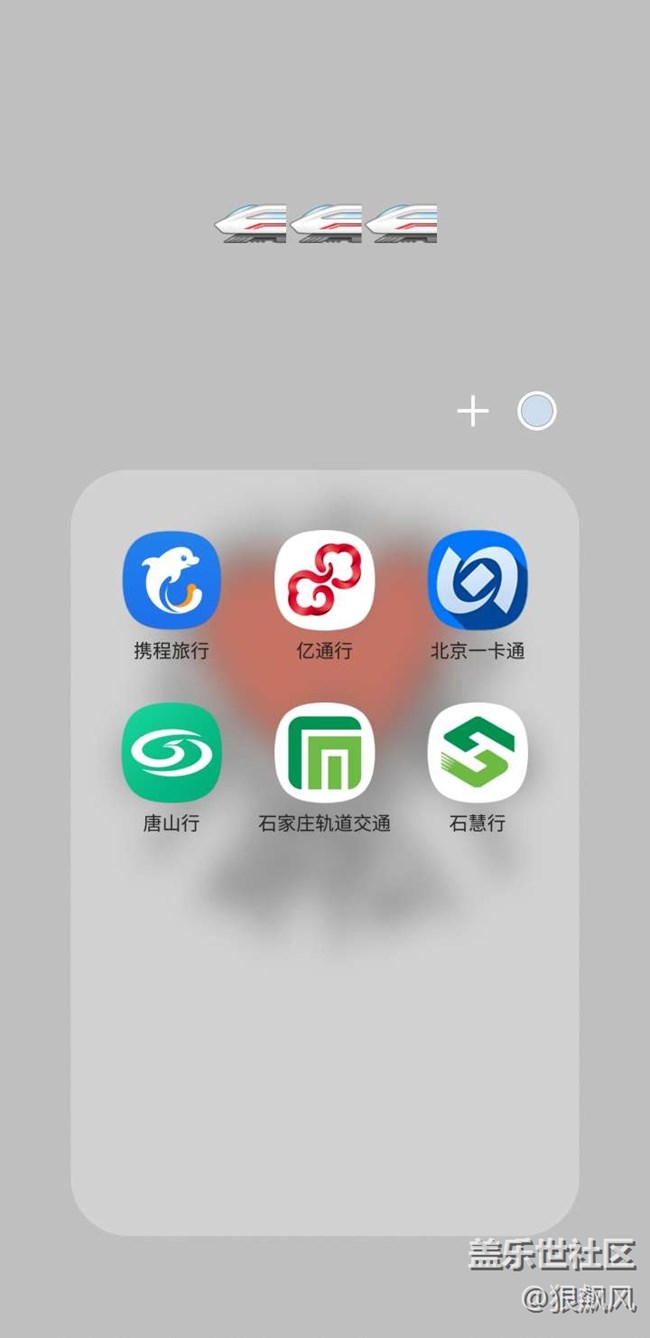This screenshot has height=1338, width=650.
Task: Open the folder color picker circle
Action: [x=536, y=411]
